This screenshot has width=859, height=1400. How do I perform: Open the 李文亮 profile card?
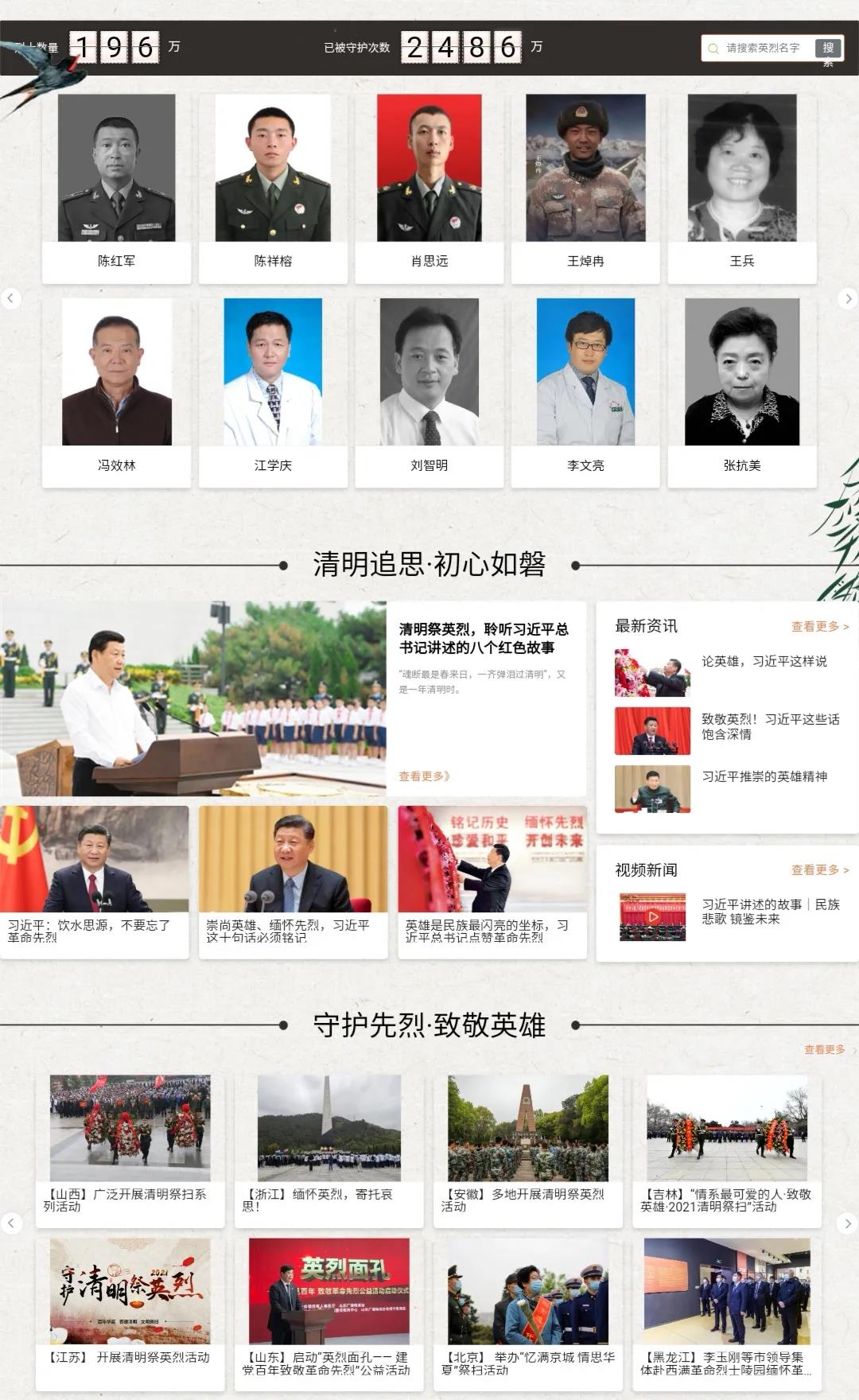(x=585, y=391)
